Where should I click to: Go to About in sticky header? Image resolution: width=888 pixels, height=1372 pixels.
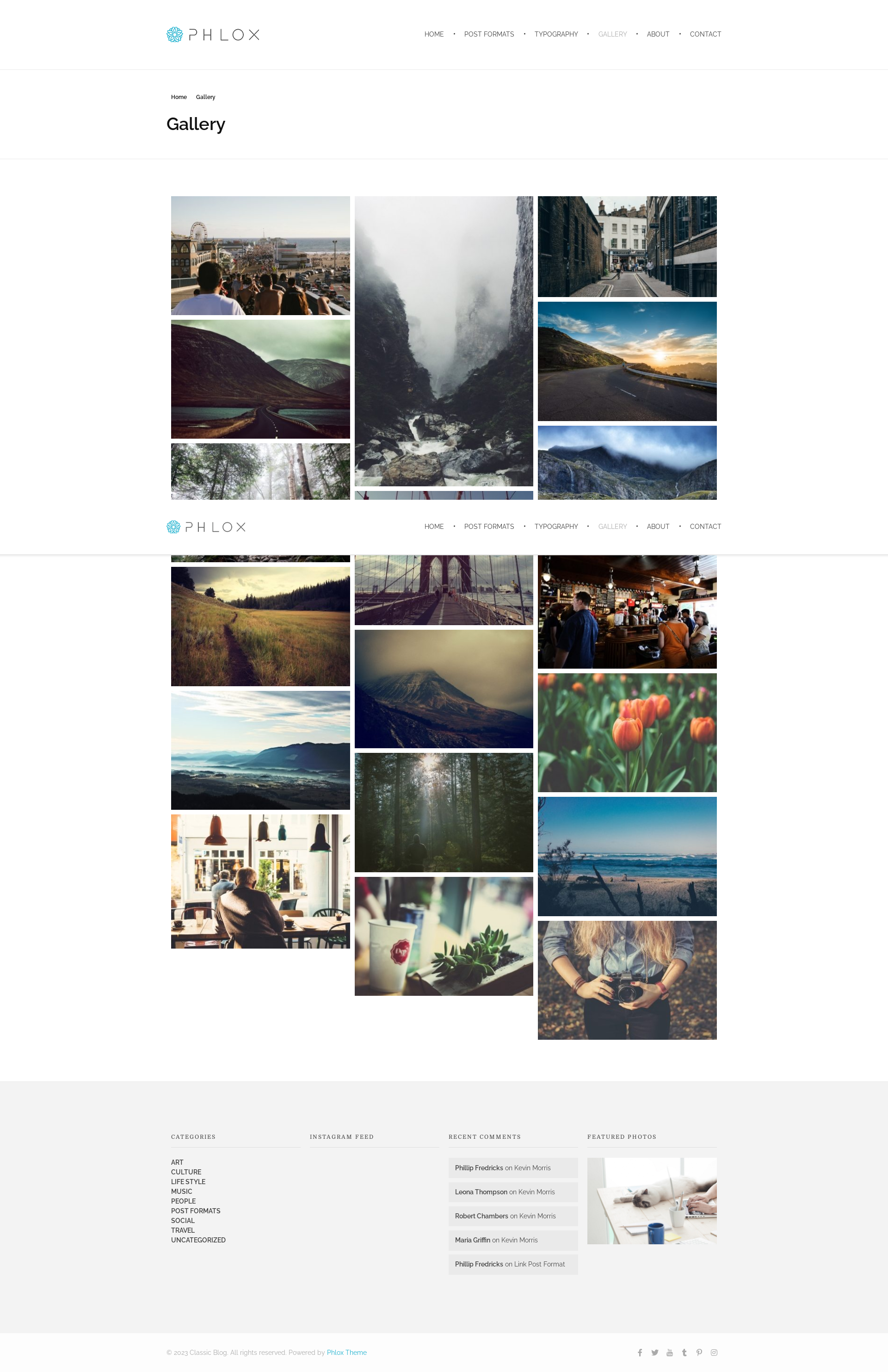658,526
